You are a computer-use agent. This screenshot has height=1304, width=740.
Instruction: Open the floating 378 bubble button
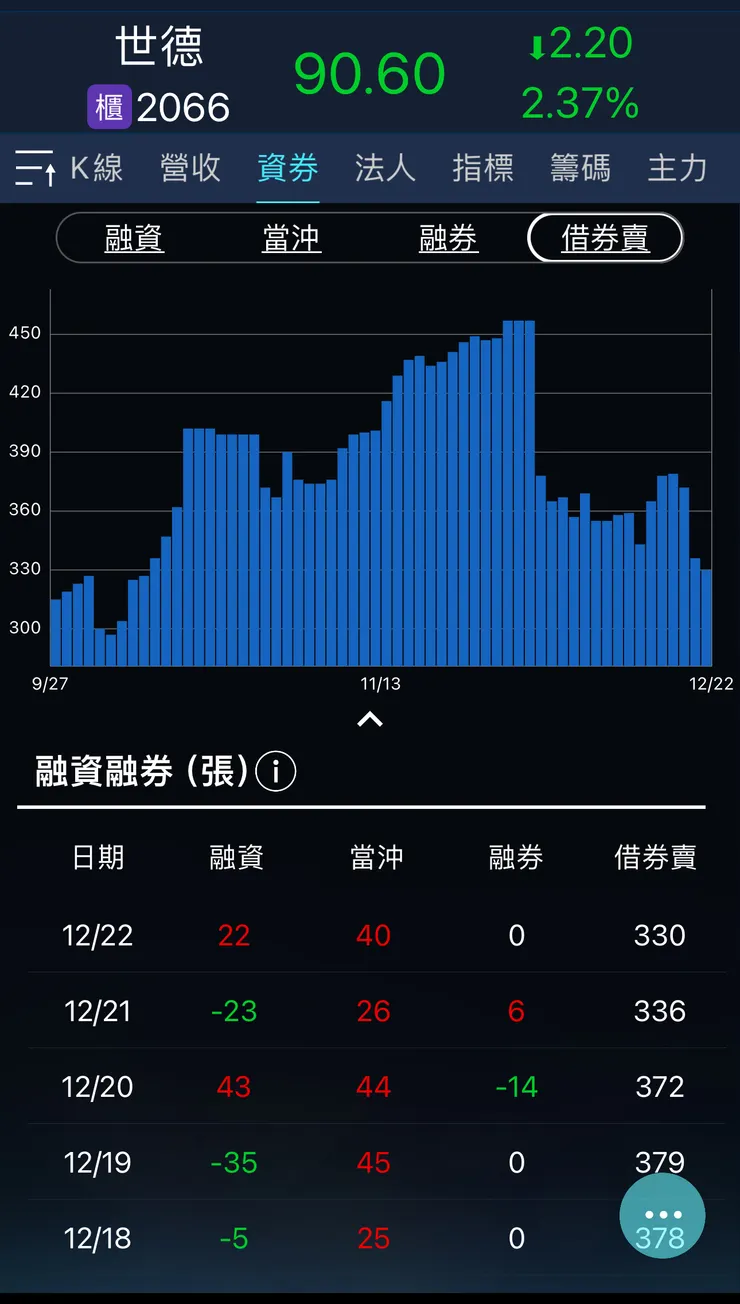pos(662,1215)
